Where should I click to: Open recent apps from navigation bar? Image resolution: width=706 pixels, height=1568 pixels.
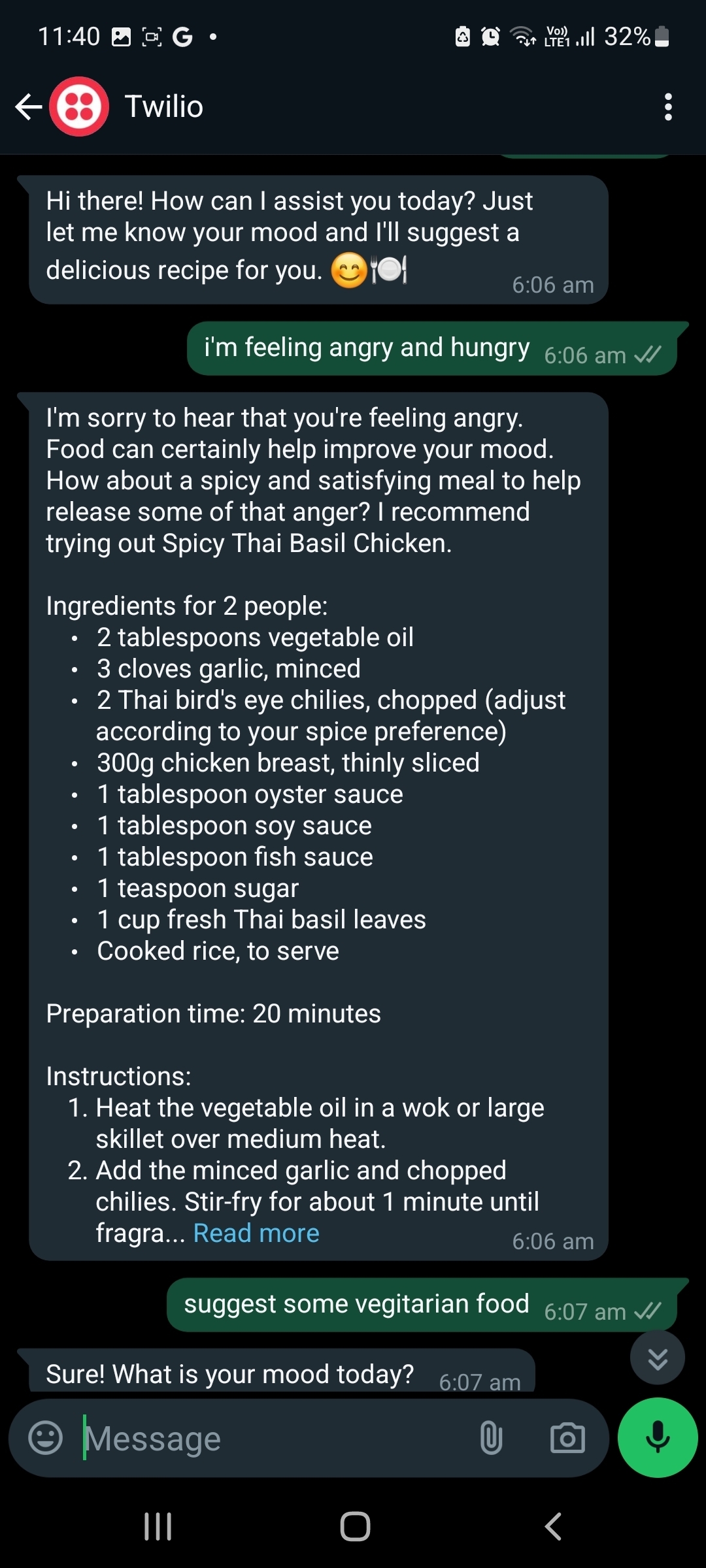tap(158, 1527)
